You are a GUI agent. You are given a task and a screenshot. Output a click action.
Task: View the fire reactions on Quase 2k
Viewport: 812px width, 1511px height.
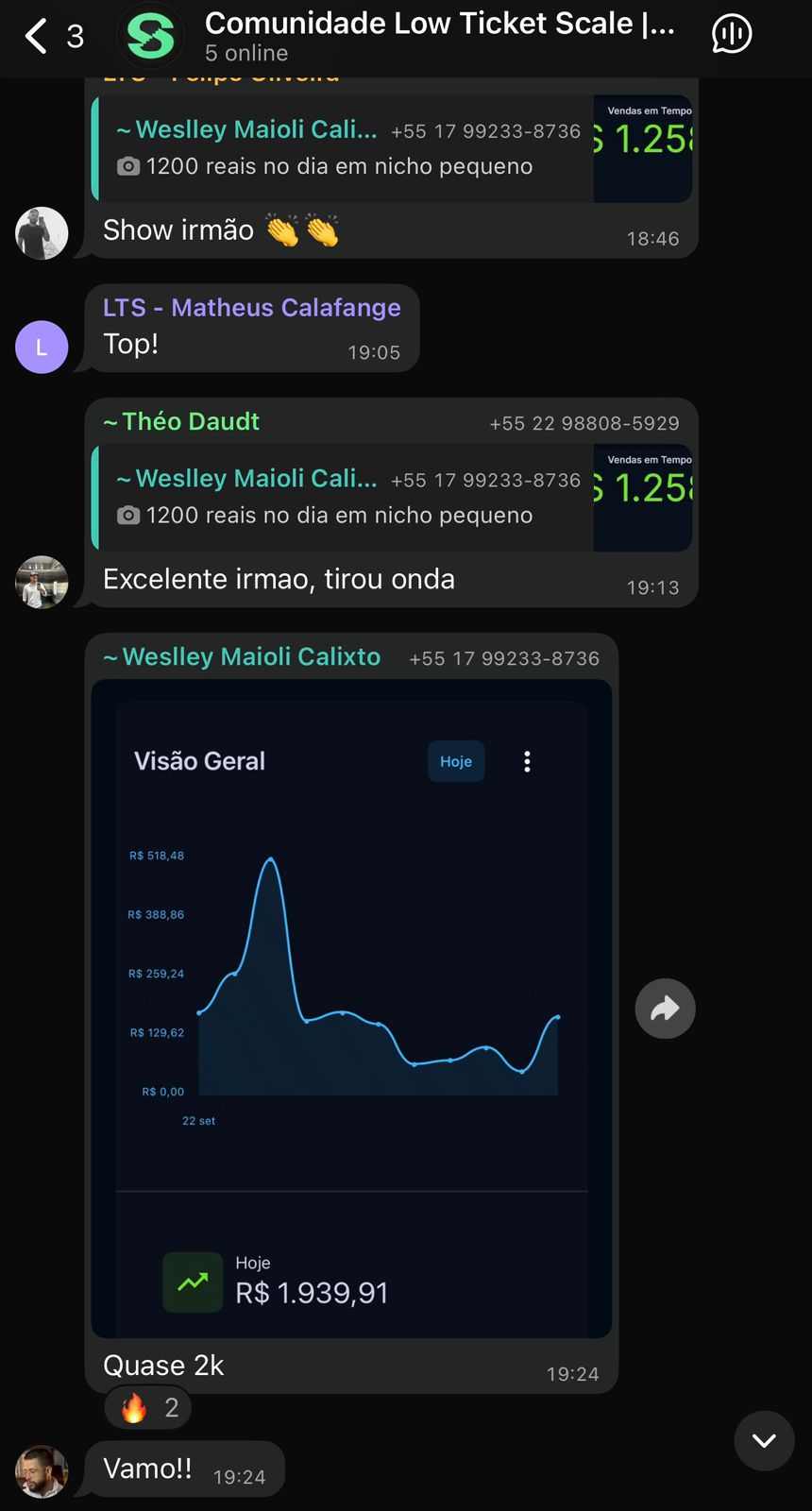pos(148,1408)
